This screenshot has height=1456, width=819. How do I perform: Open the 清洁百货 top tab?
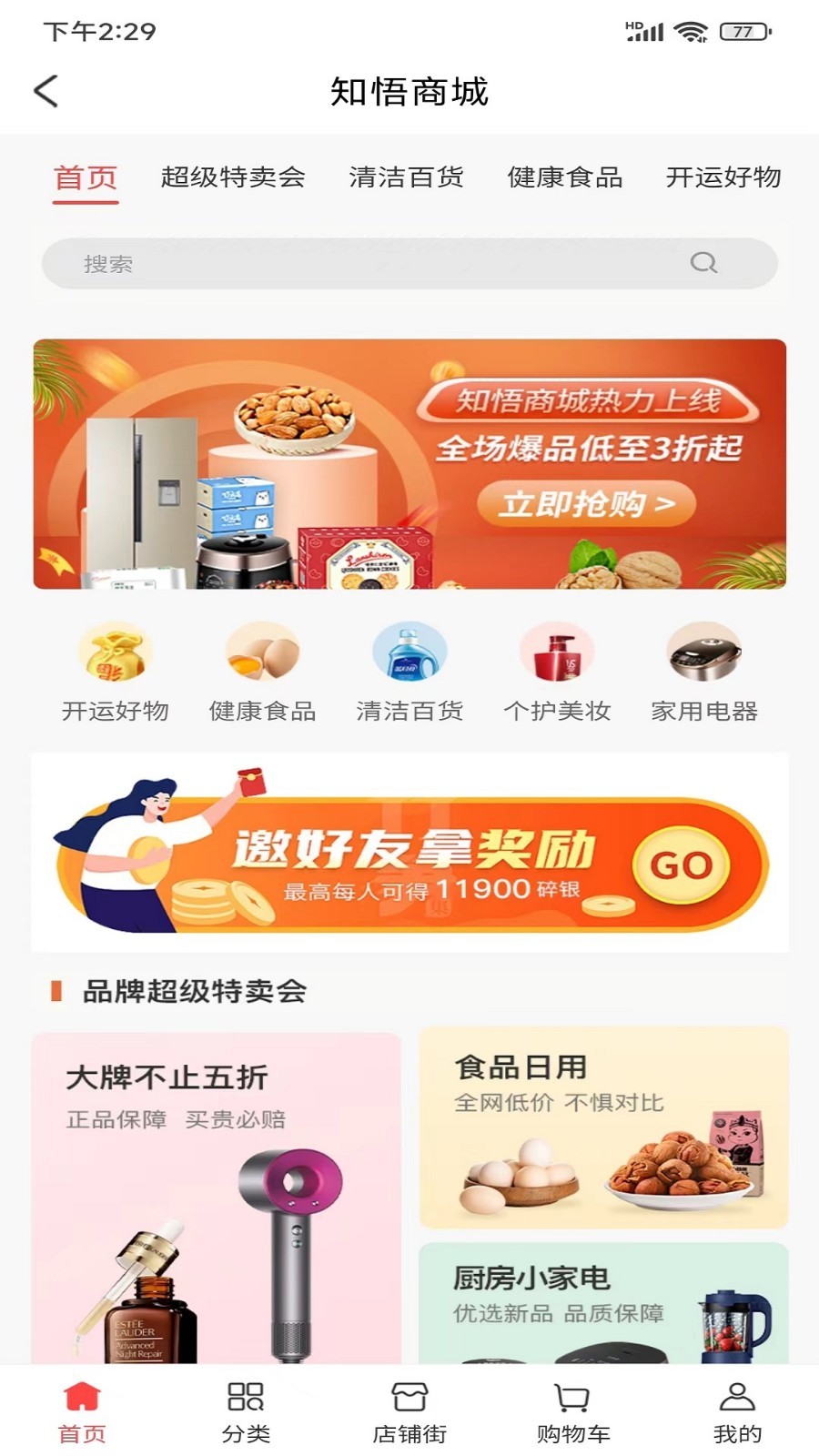coord(408,178)
